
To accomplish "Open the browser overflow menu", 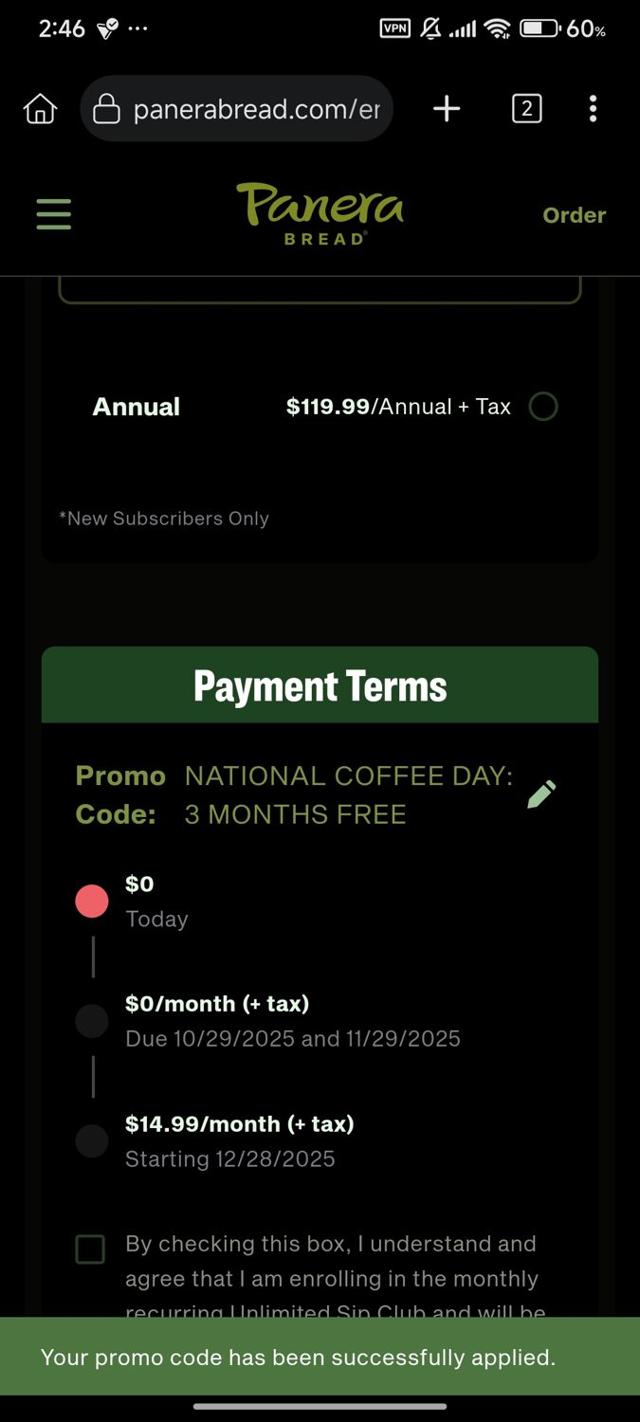I will 593,108.
